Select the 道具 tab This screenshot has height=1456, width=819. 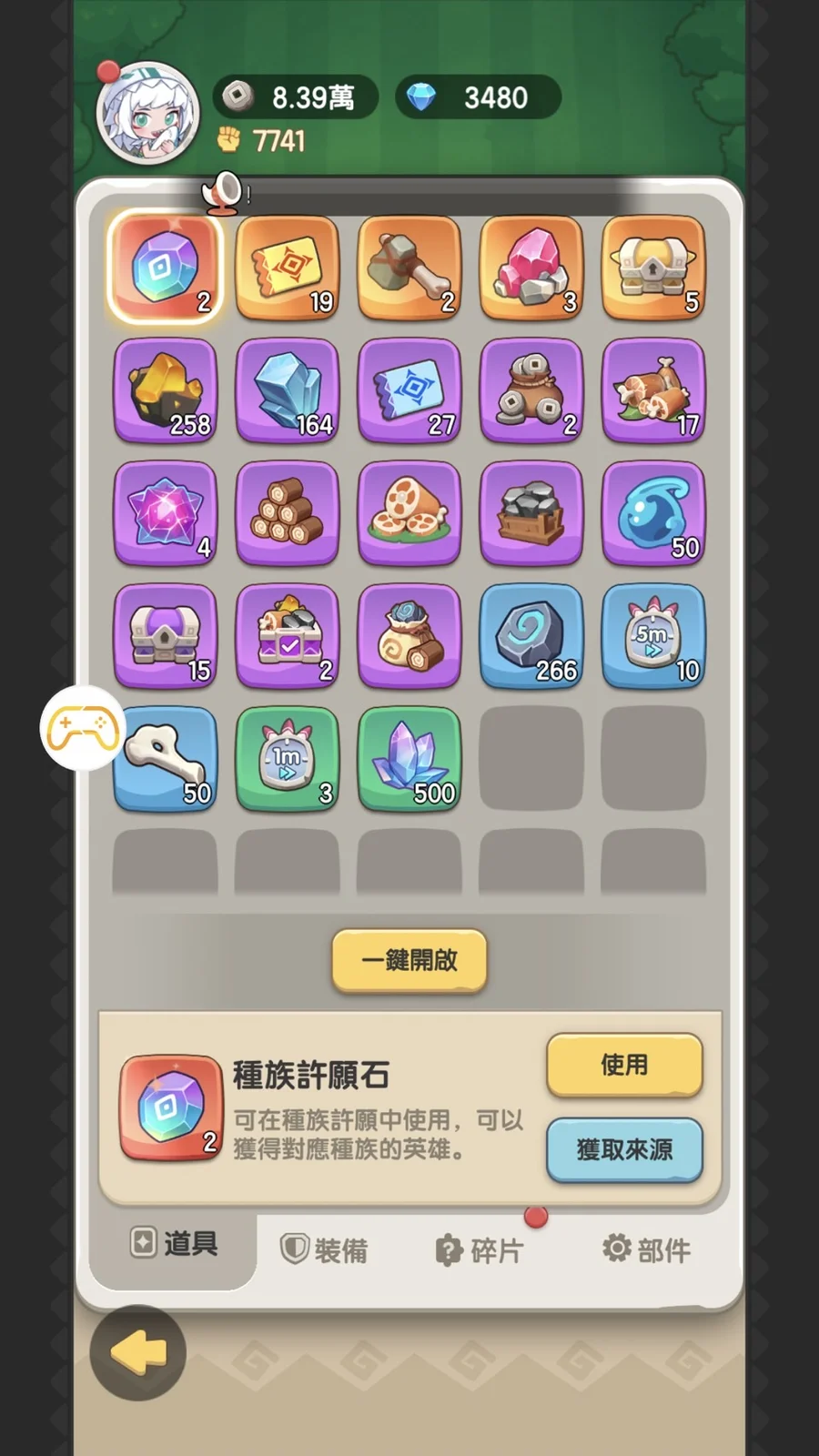point(175,1243)
